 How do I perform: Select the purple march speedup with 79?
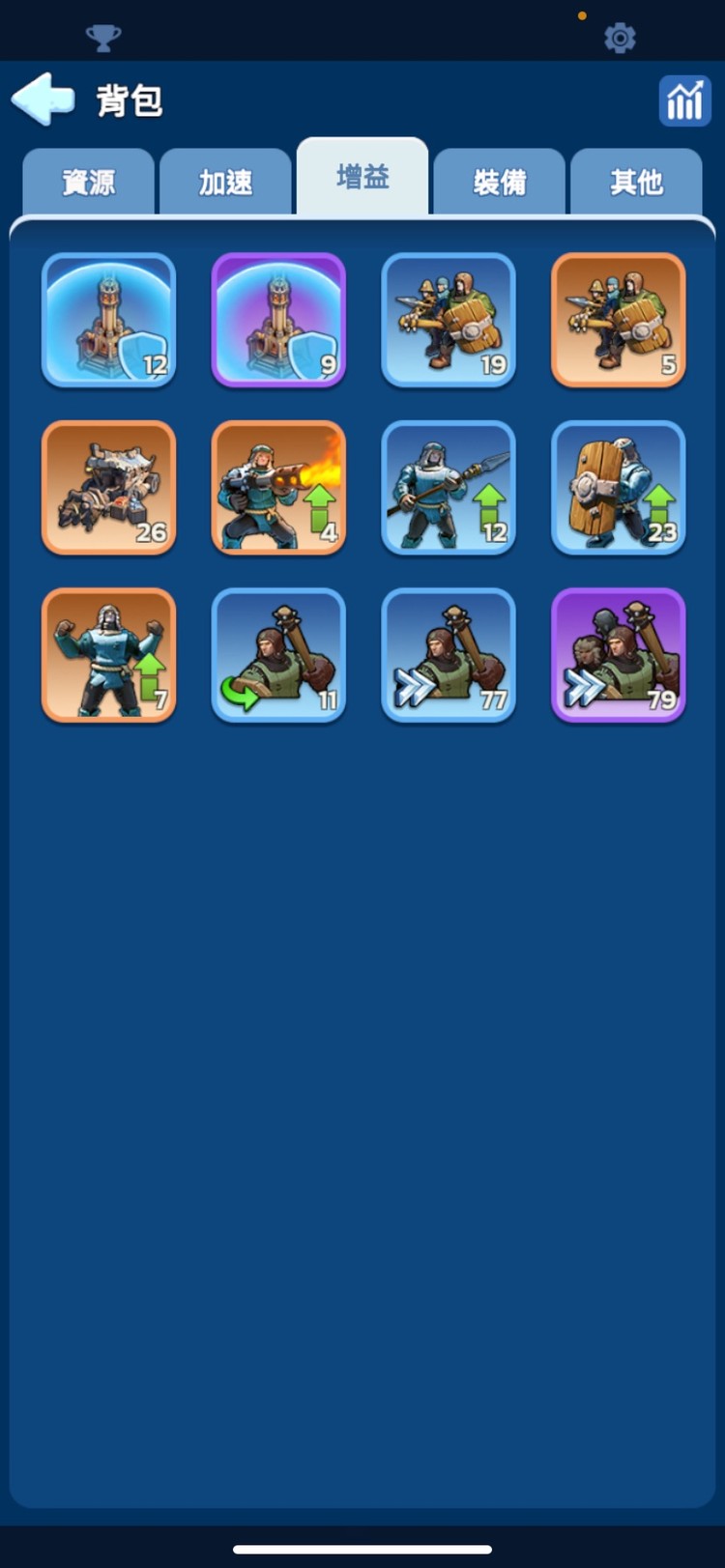(x=619, y=655)
